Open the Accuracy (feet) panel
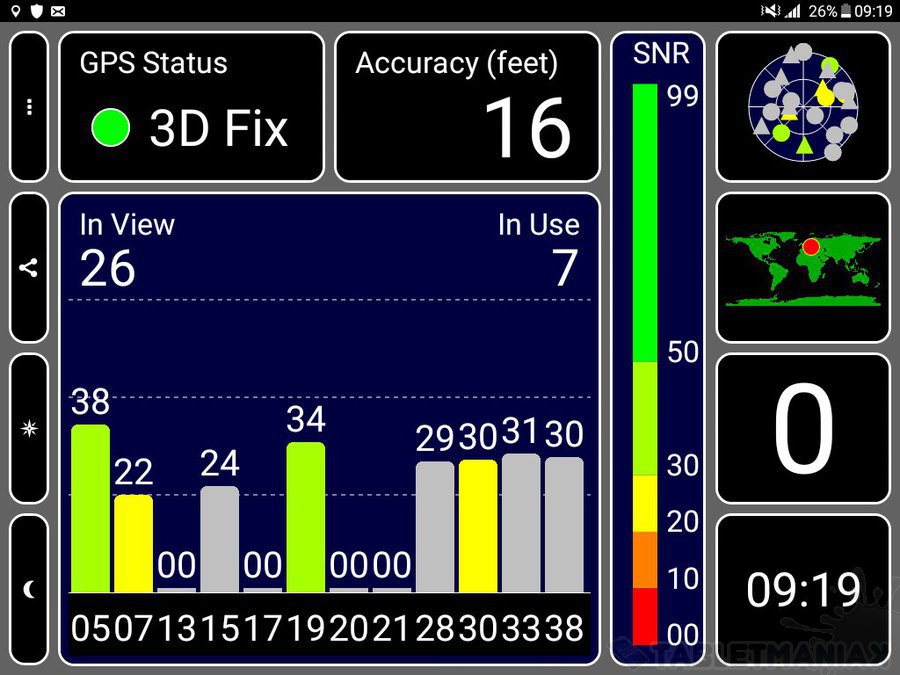Viewport: 900px width, 675px height. pos(467,107)
